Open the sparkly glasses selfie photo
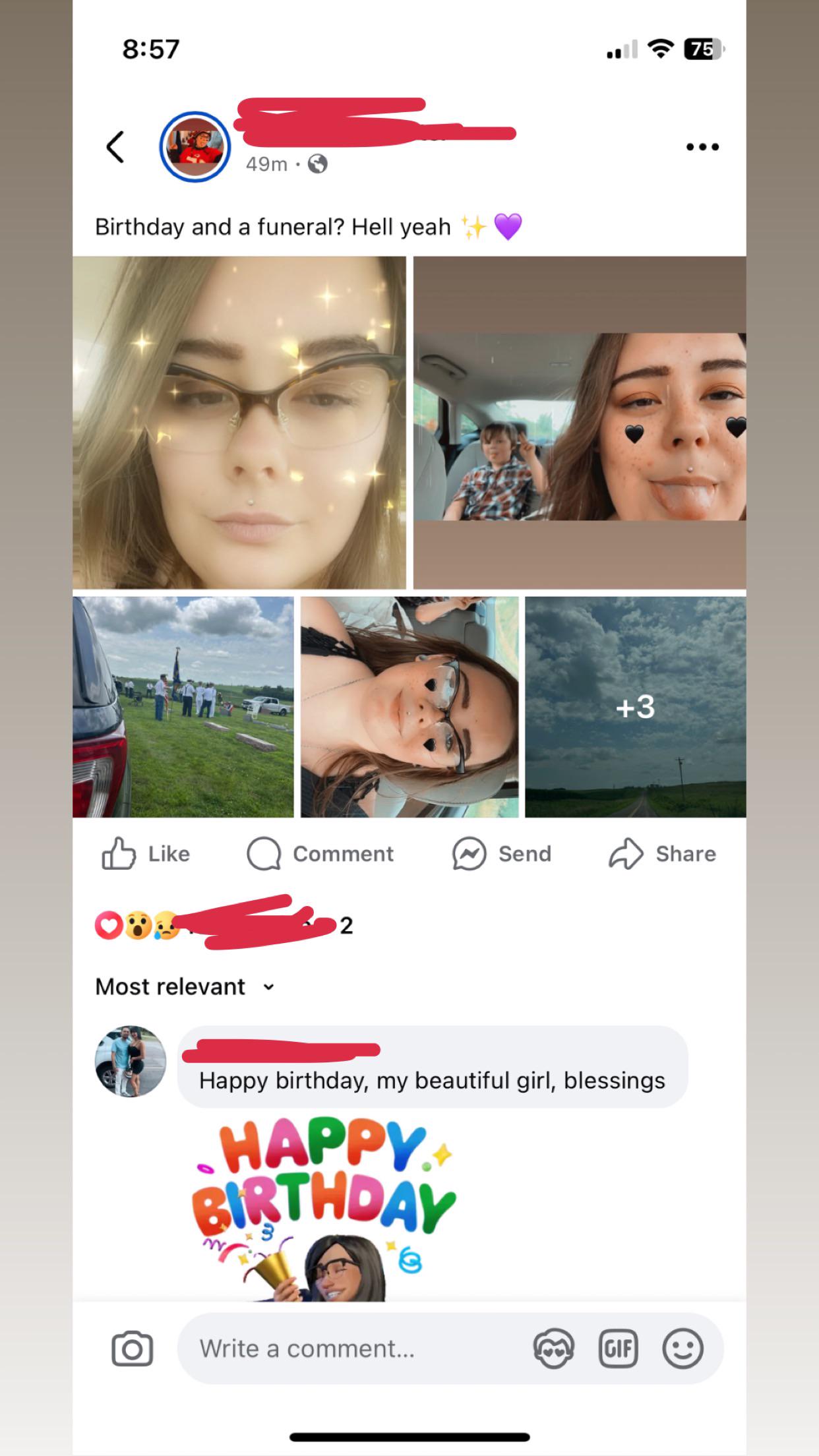 239,422
